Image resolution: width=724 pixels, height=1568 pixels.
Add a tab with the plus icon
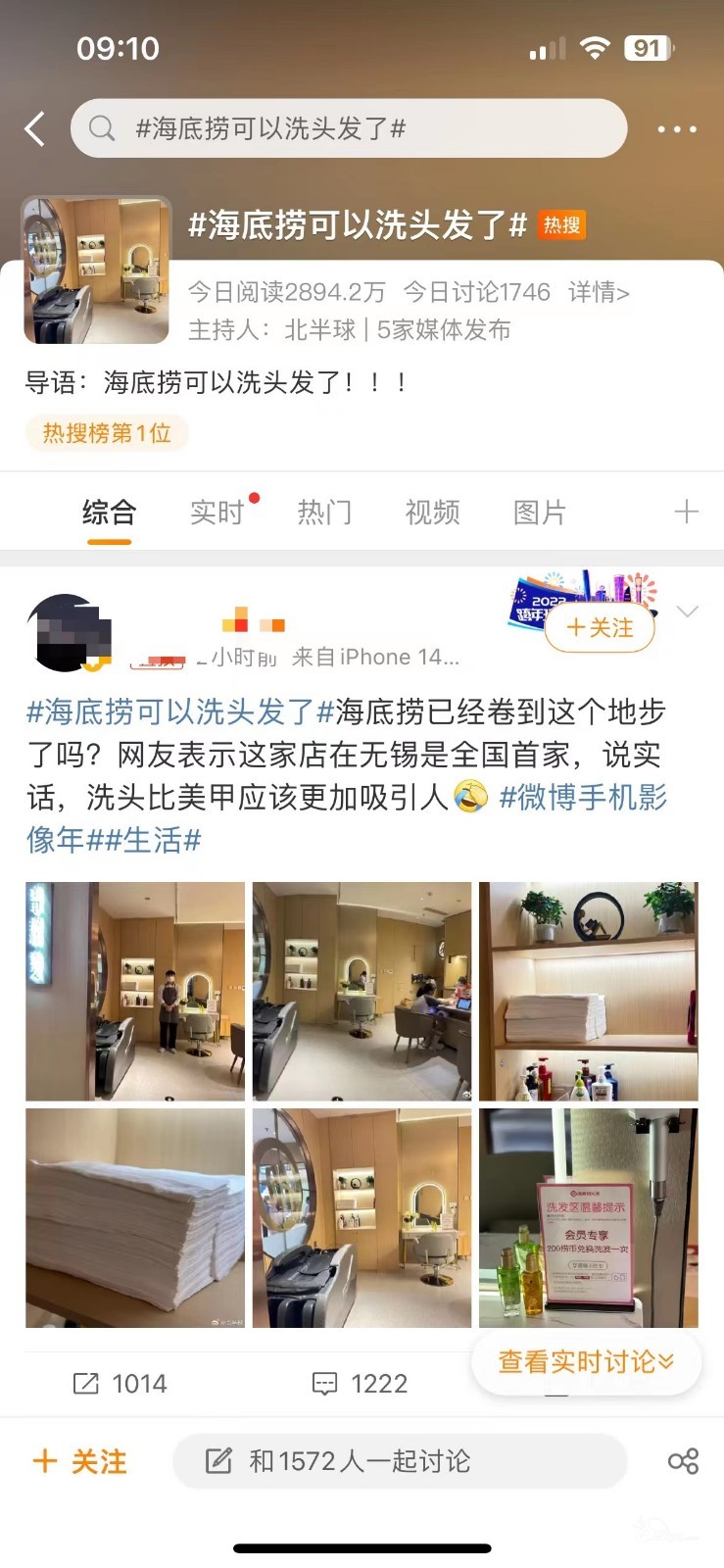tap(686, 512)
